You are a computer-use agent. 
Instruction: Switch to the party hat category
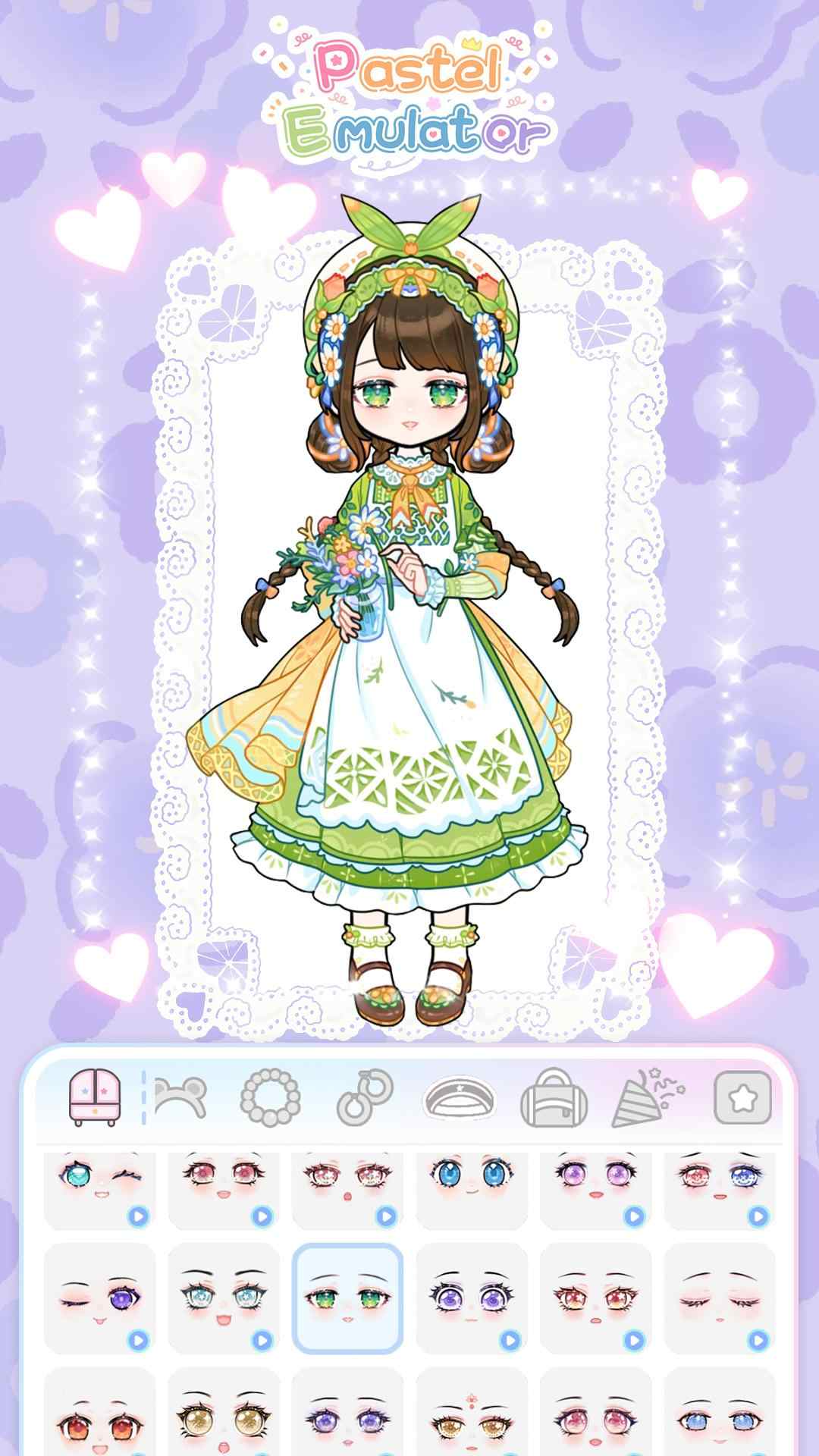647,1097
